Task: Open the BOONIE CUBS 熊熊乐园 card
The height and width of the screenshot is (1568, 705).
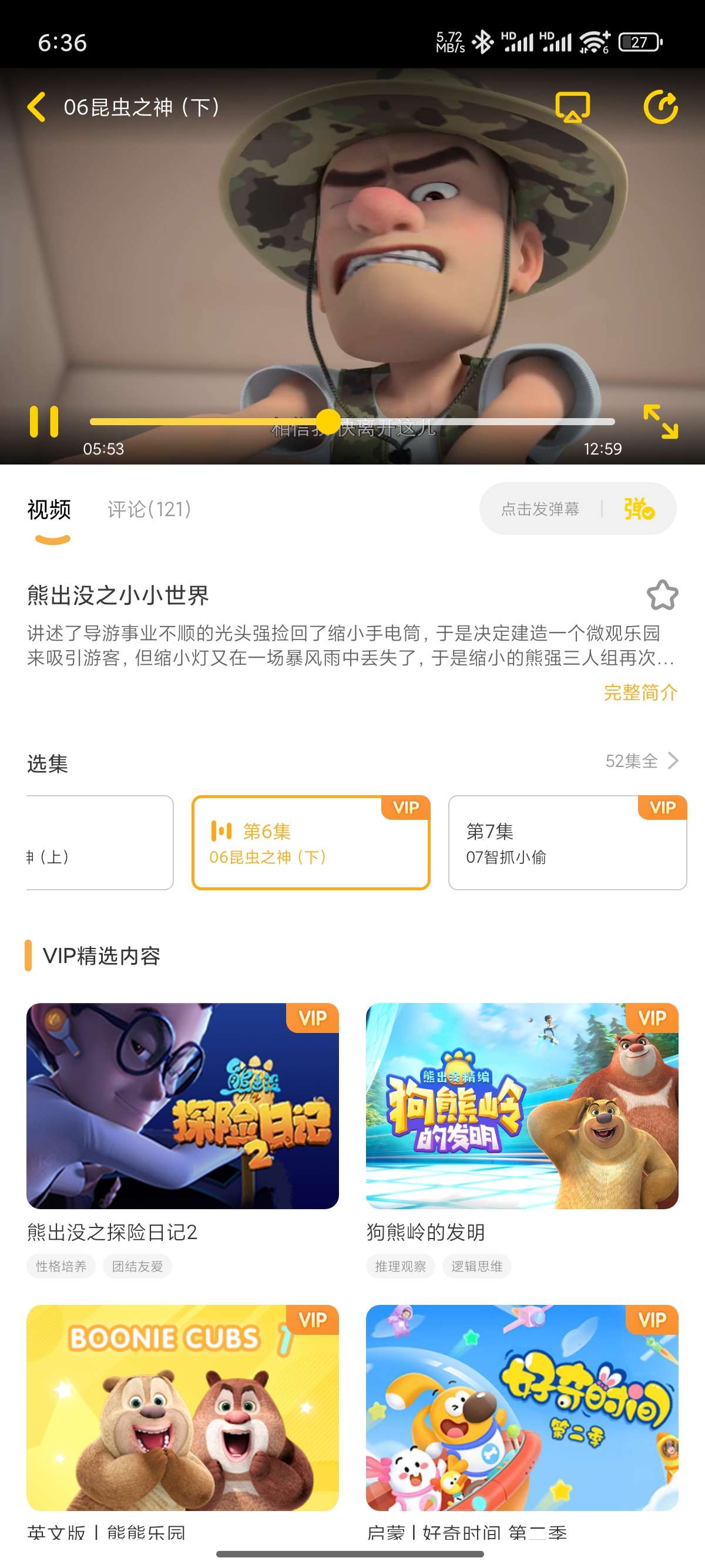Action: pos(182,1407)
